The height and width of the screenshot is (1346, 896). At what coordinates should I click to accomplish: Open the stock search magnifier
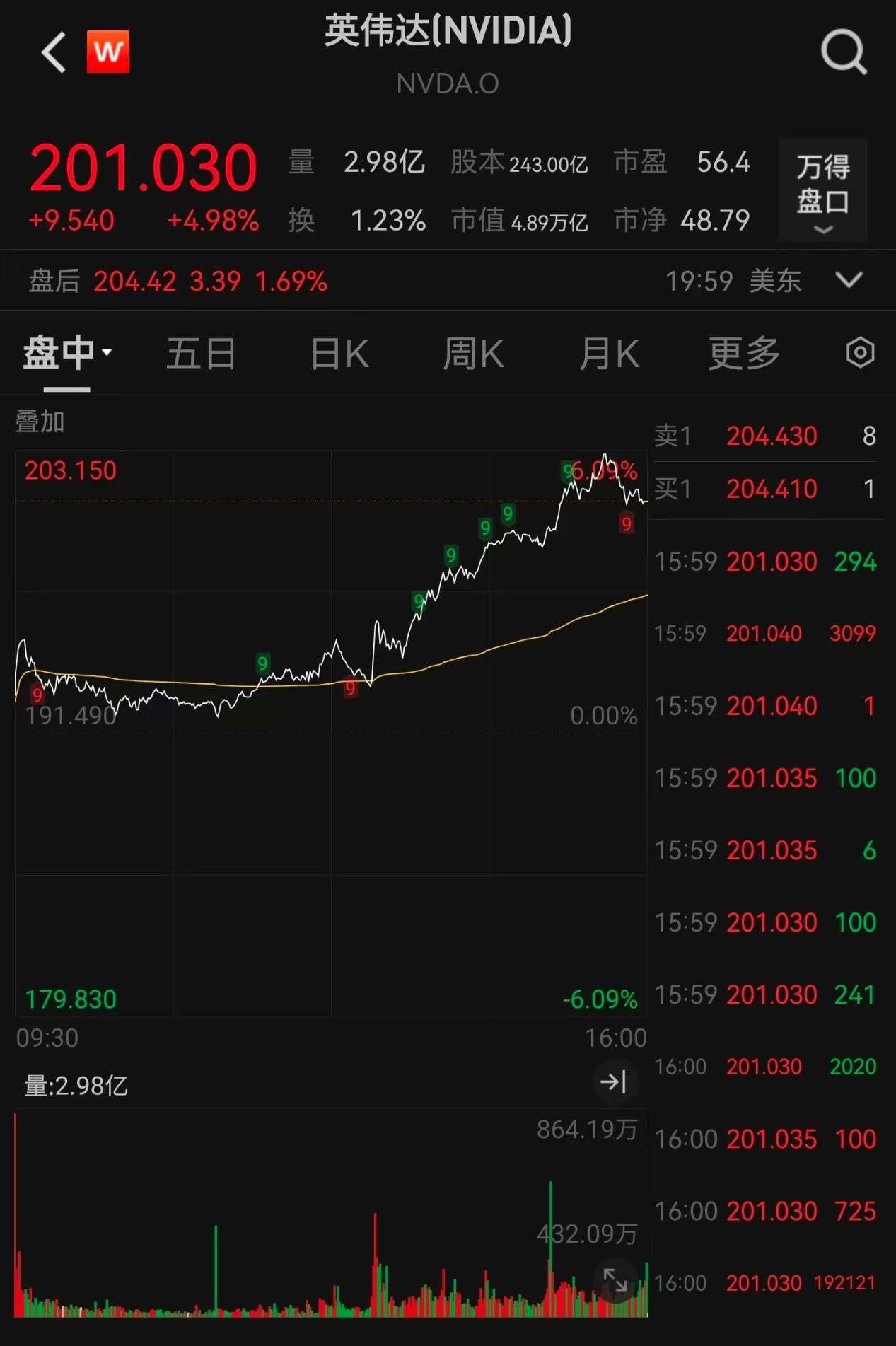coord(843,52)
